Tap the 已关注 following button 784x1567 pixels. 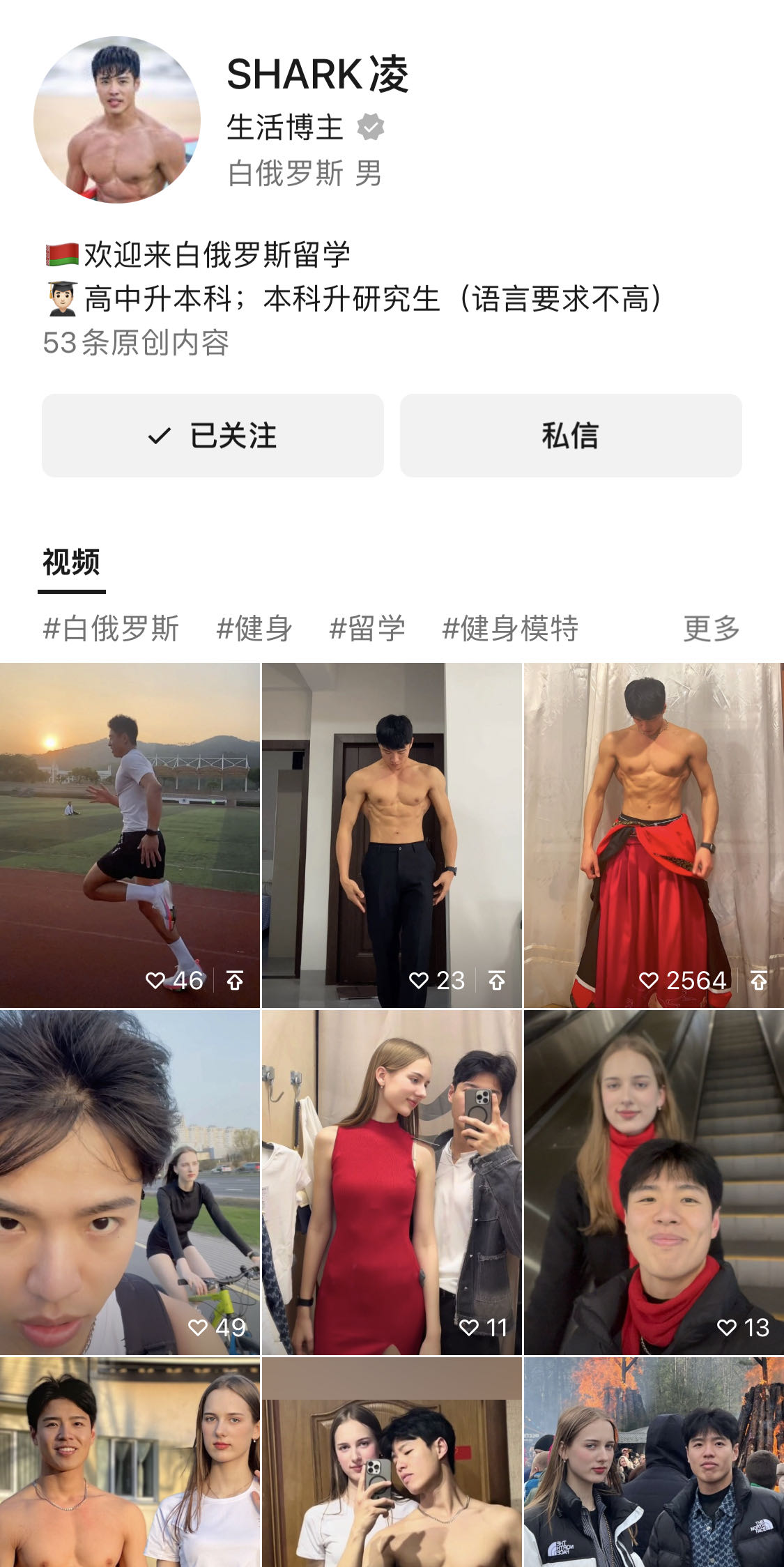coord(213,436)
